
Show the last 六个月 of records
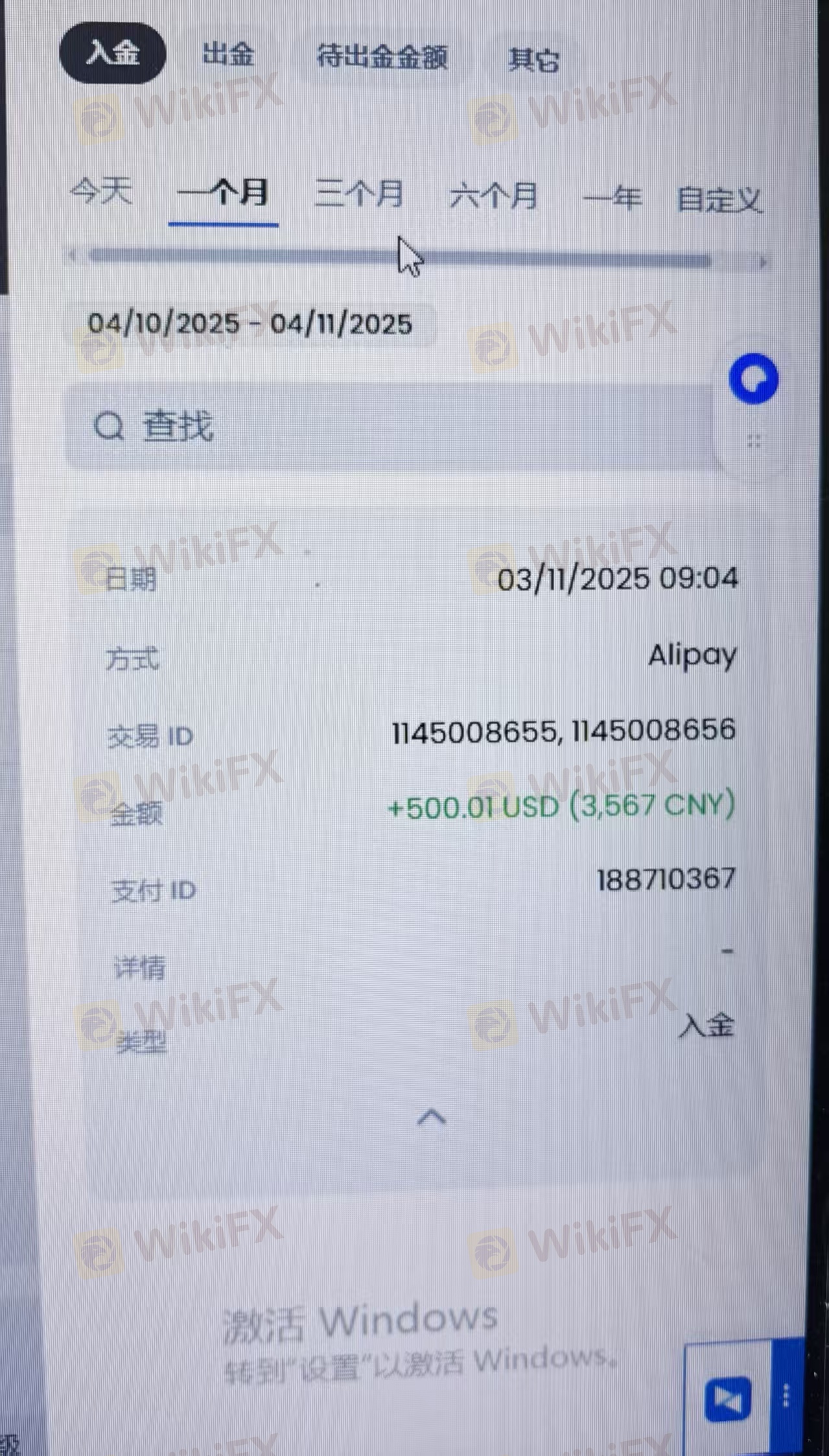pyautogui.click(x=493, y=196)
